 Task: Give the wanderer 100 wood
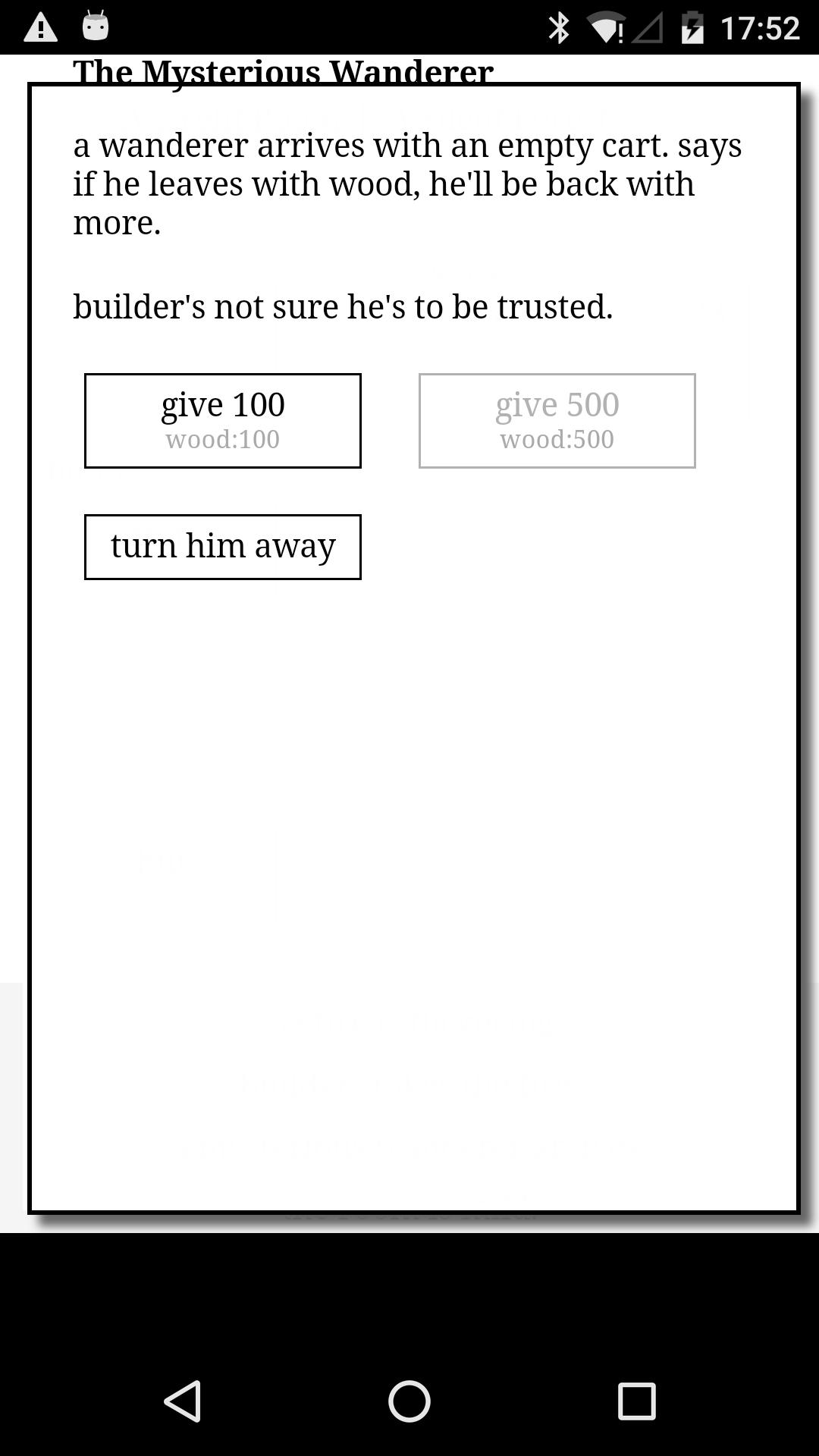coord(222,420)
